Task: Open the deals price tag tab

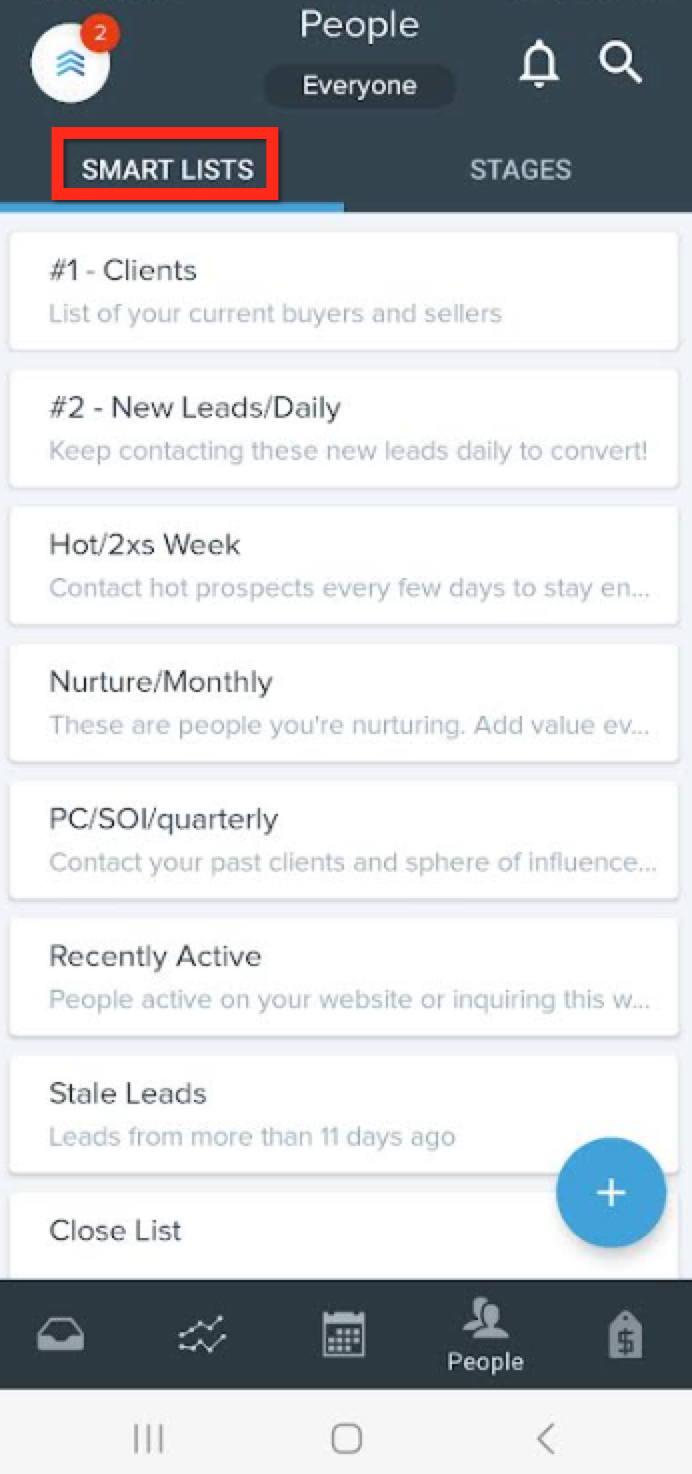Action: pyautogui.click(x=625, y=1335)
